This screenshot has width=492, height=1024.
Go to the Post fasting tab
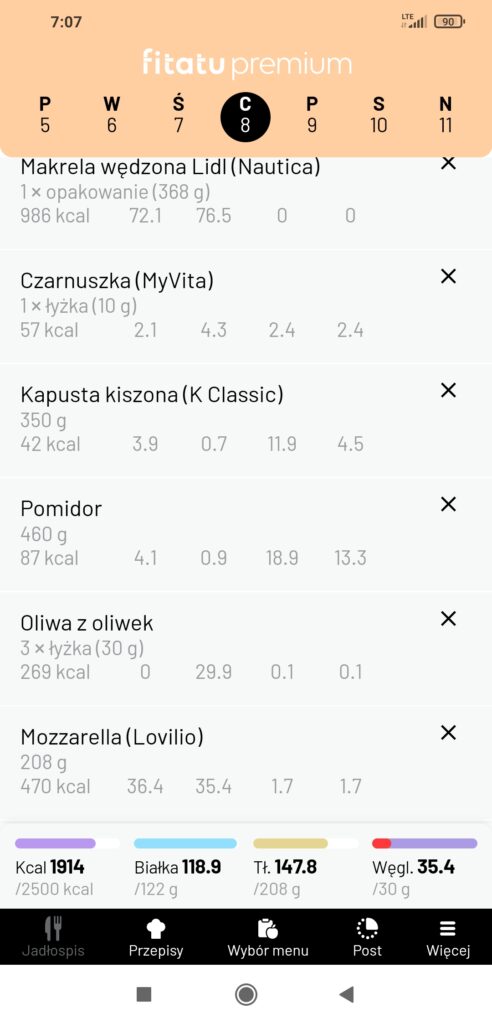point(367,937)
